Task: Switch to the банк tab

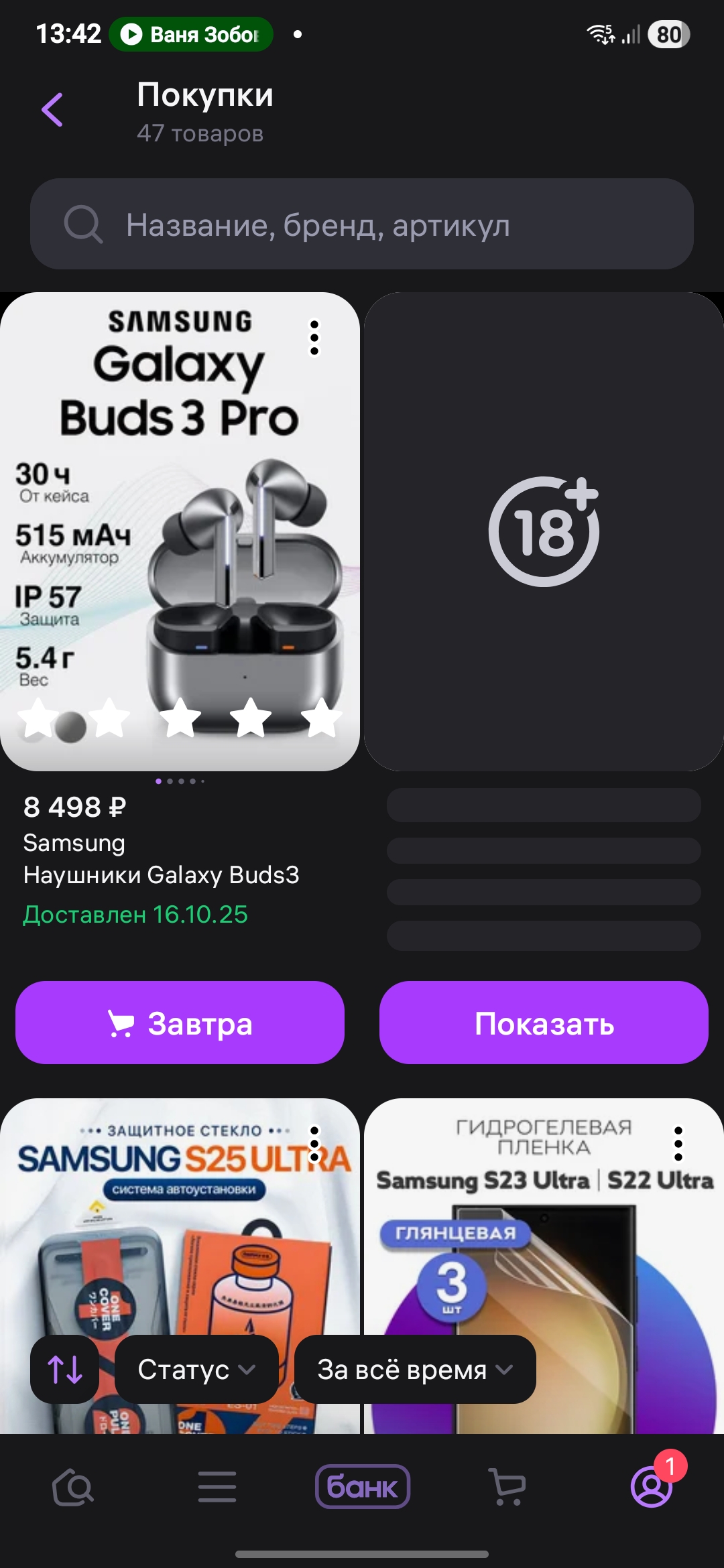Action: coord(362,1487)
